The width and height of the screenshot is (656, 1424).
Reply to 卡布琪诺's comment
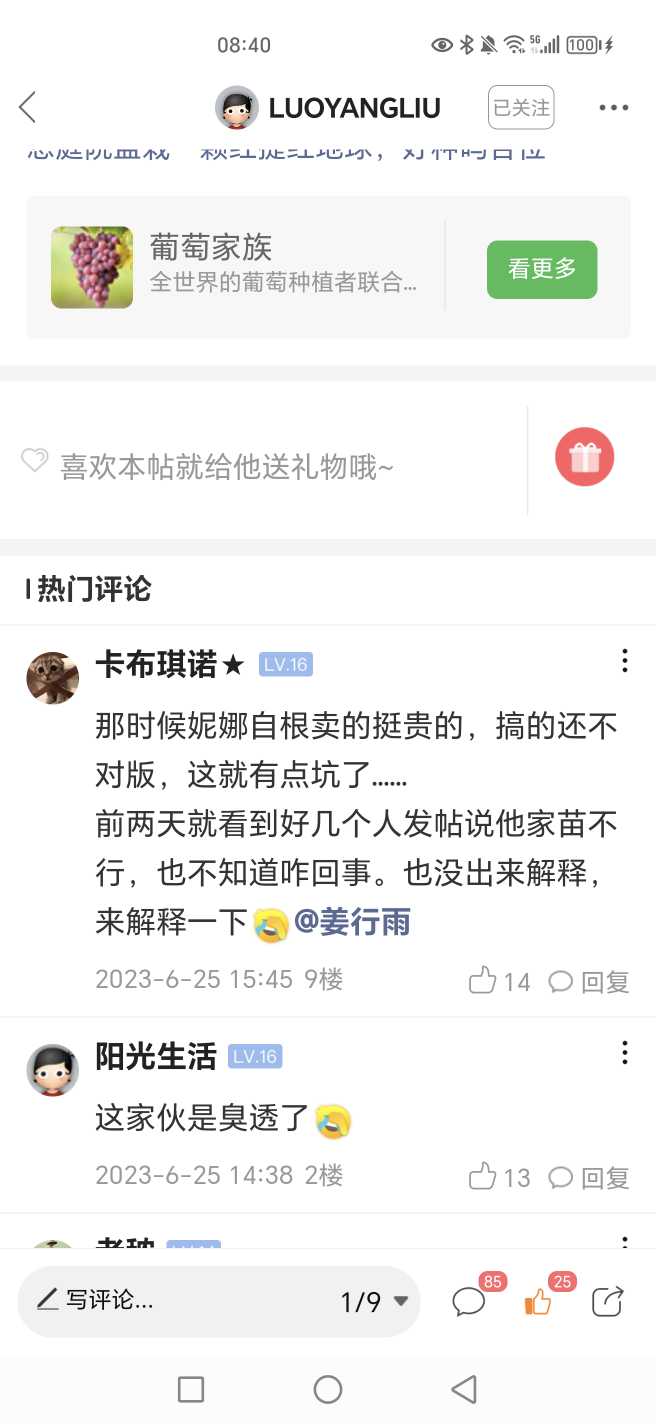(x=590, y=981)
